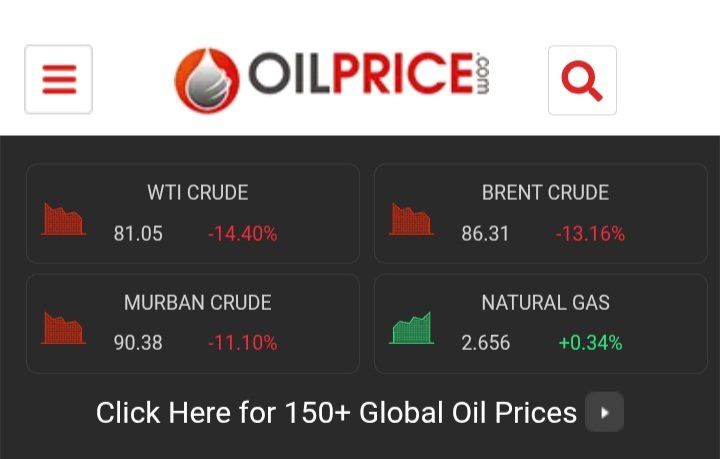The height and width of the screenshot is (459, 720).
Task: Open the WTI Crude price card
Action: (x=193, y=214)
